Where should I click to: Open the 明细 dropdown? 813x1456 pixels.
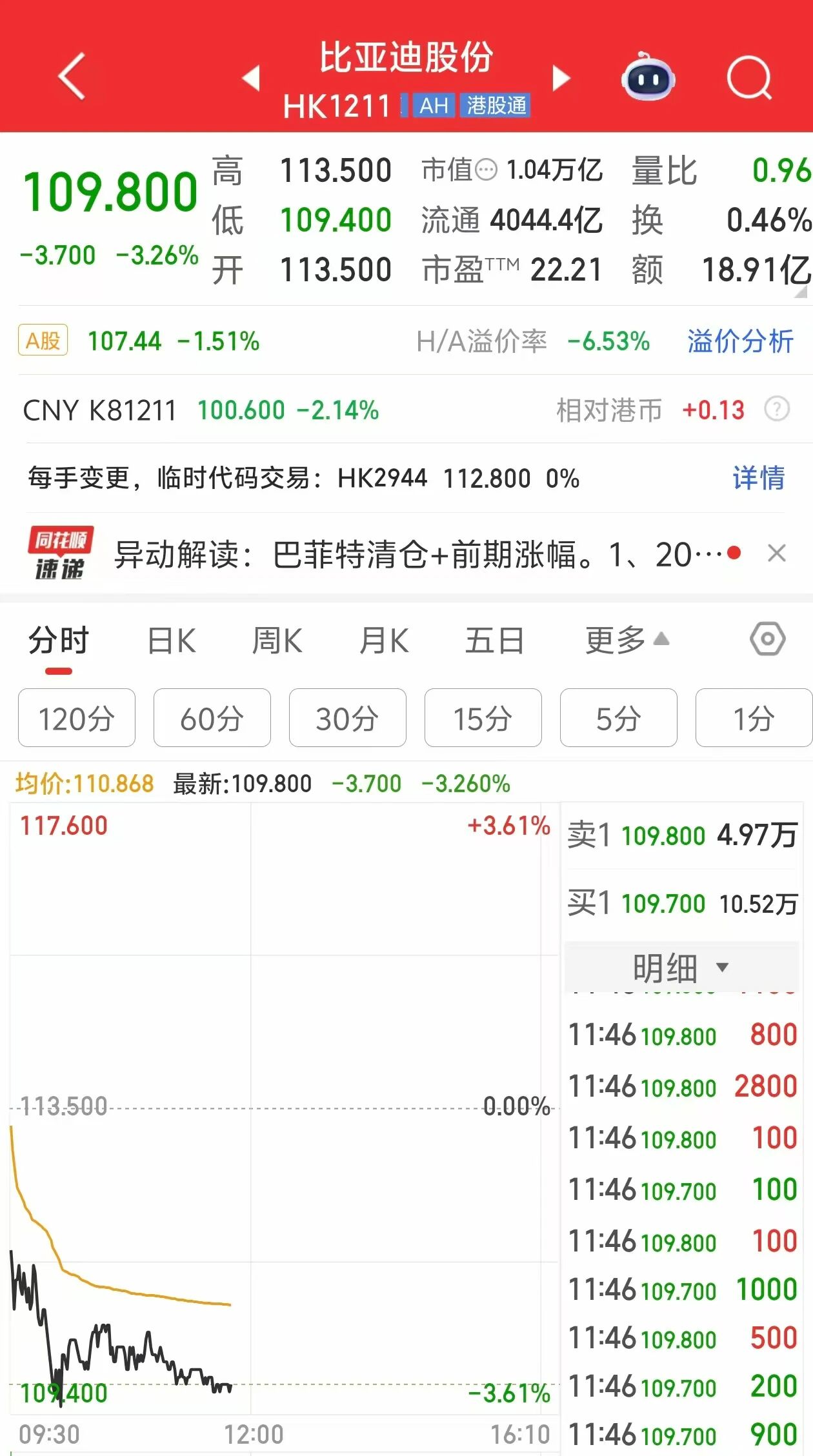(x=681, y=967)
